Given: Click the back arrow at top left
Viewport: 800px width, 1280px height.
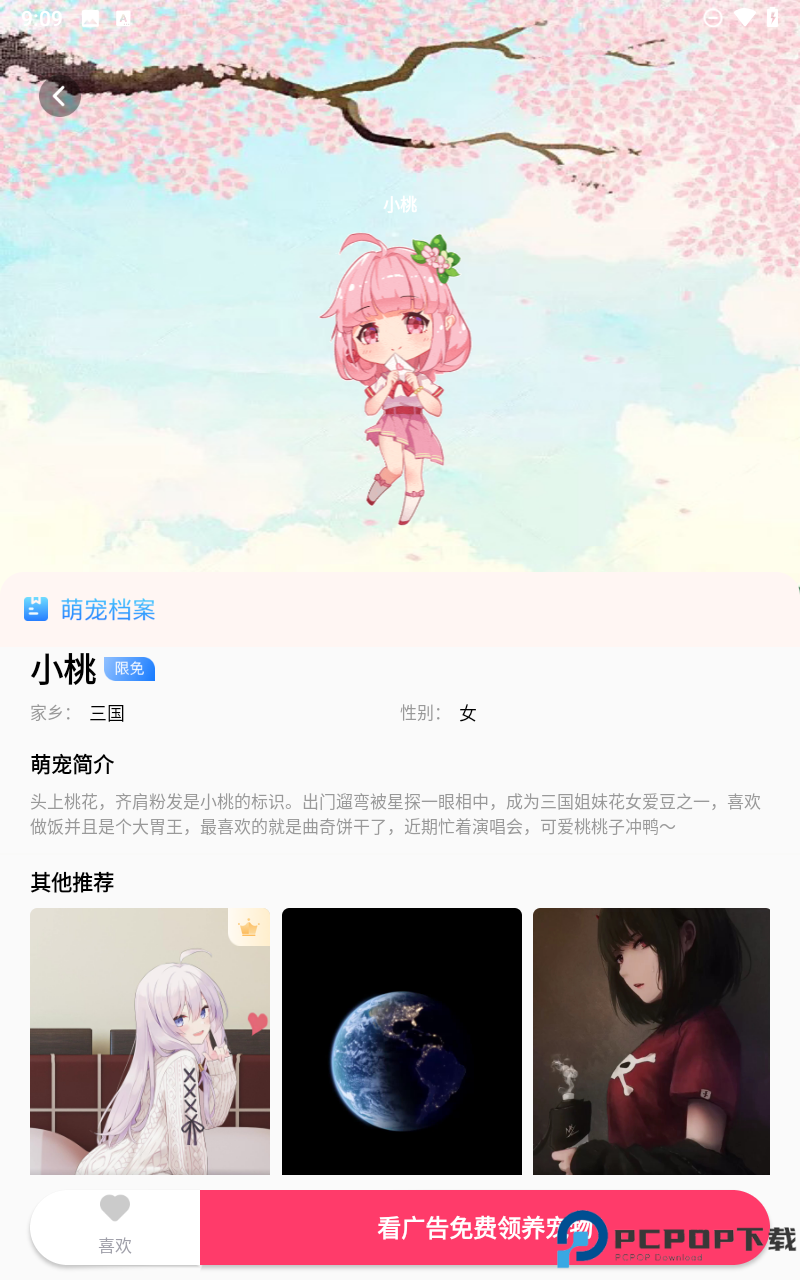Looking at the screenshot, I should [59, 96].
